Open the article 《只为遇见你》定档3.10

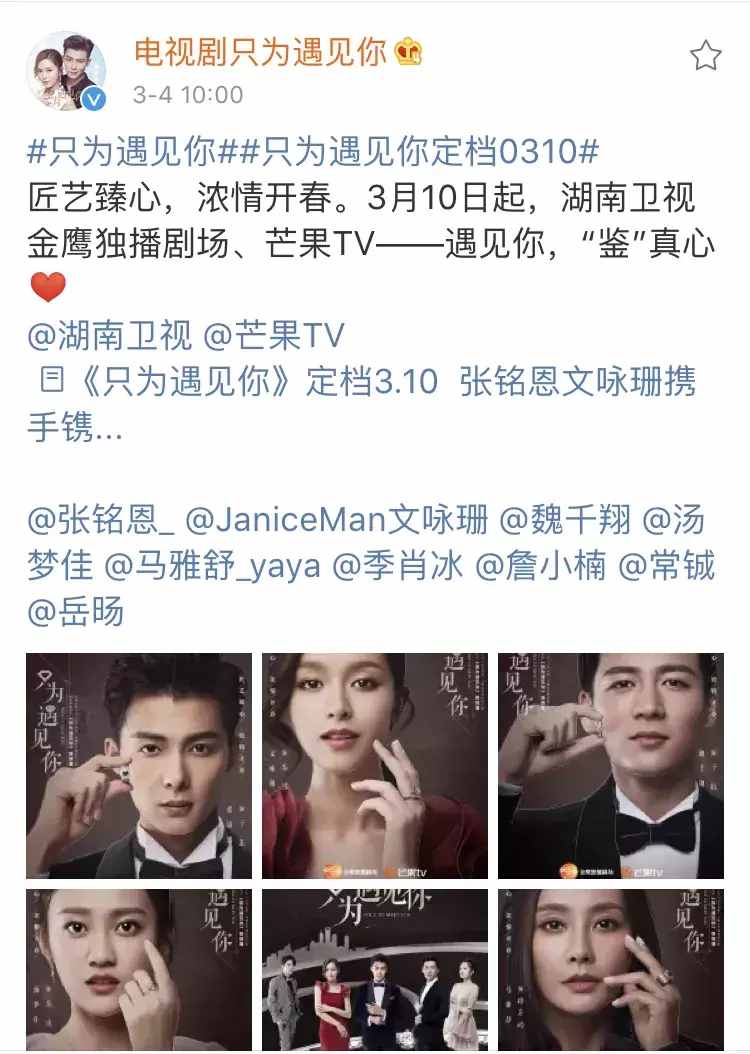[x=360, y=382]
